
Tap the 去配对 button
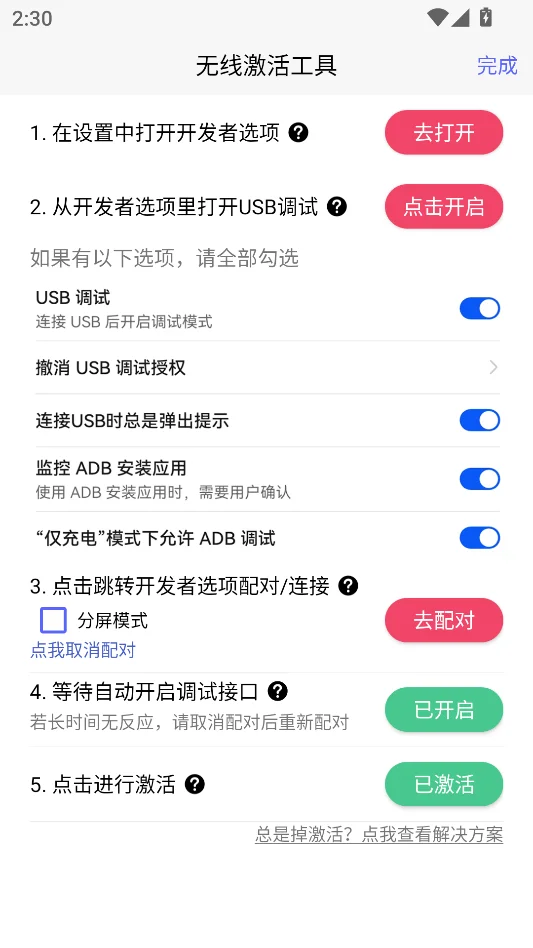pyautogui.click(x=444, y=620)
